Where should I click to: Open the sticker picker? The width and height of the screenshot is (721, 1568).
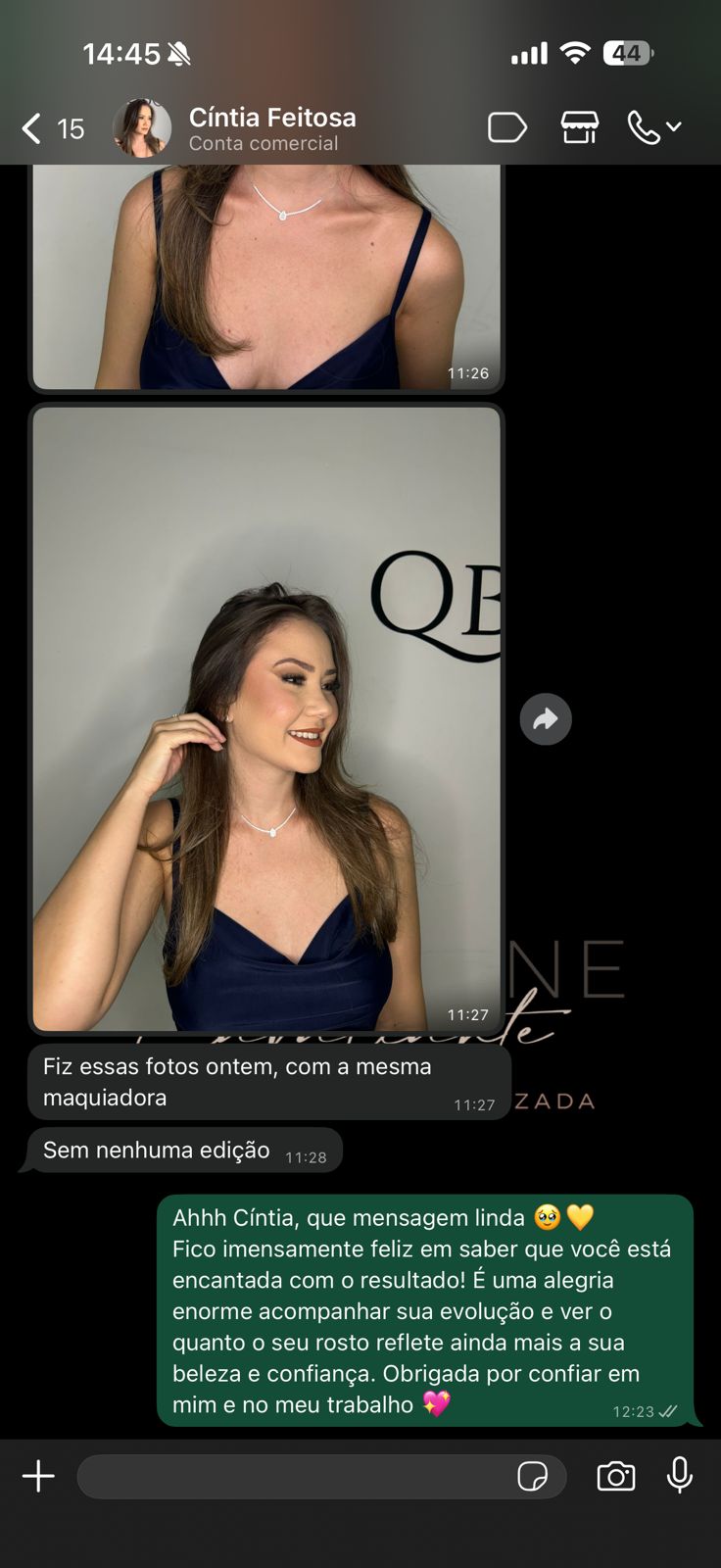point(532,1476)
